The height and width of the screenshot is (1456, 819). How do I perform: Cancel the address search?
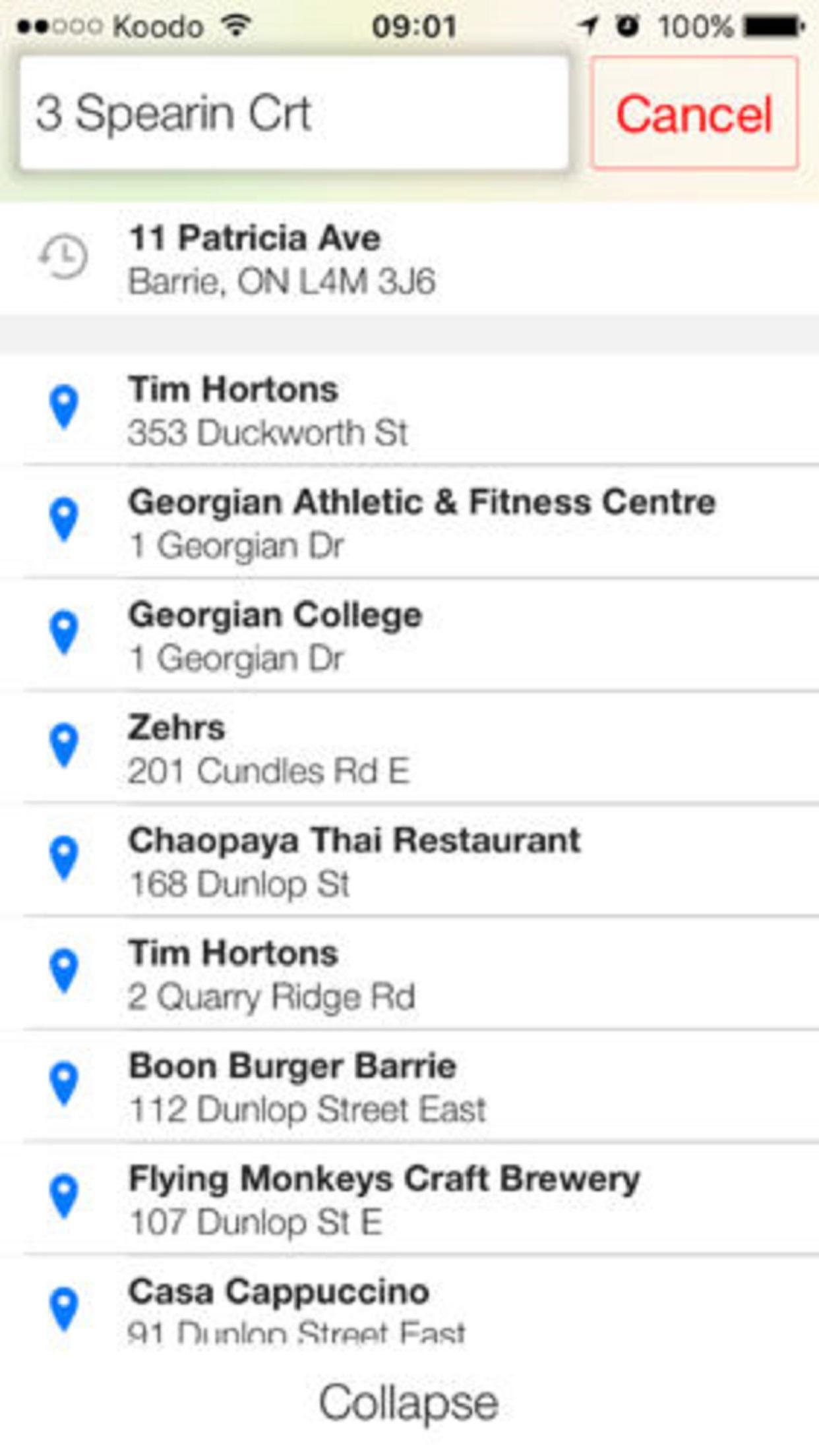click(x=694, y=113)
